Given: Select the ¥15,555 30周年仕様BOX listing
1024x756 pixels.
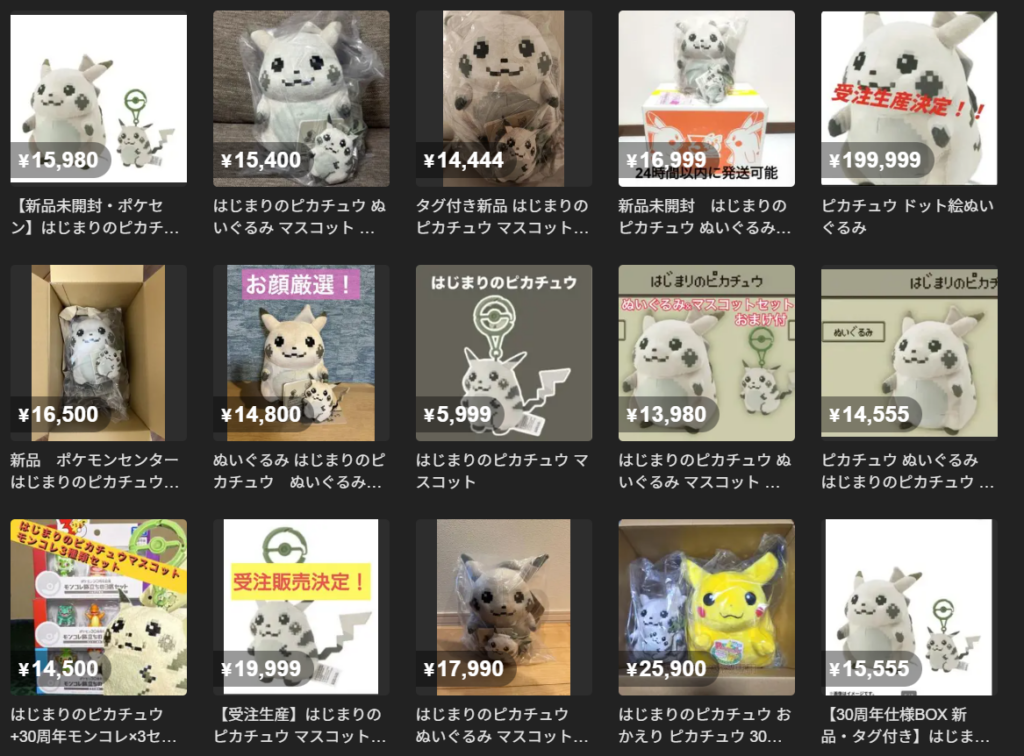Looking at the screenshot, I should [908, 606].
